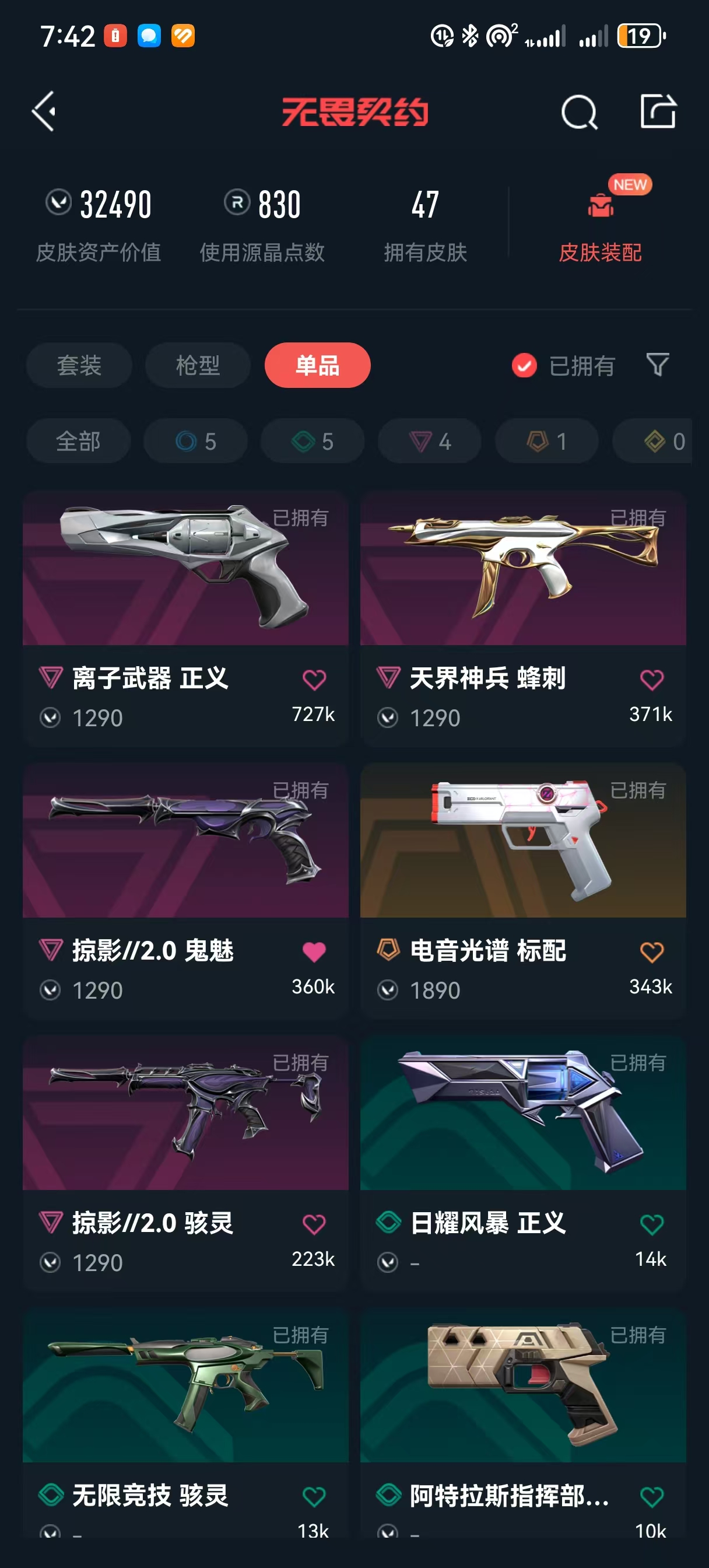Select the 单品 tab

click(x=317, y=365)
